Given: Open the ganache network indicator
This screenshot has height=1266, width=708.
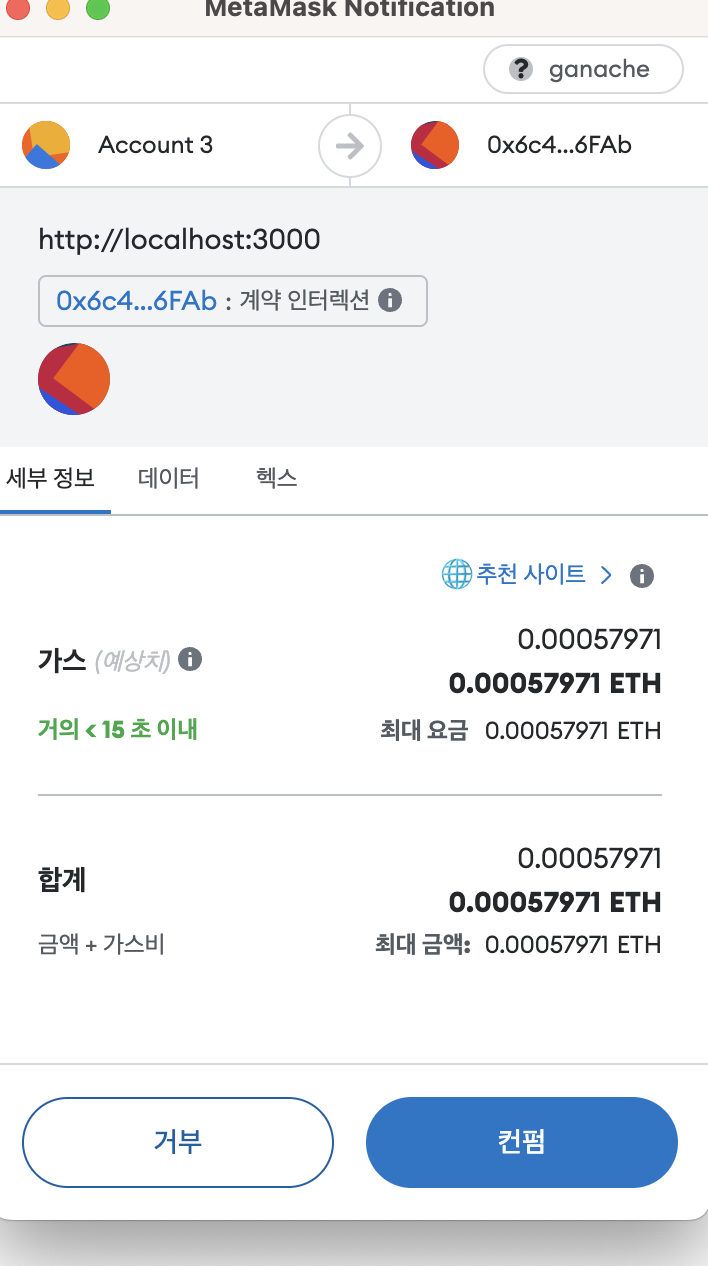Looking at the screenshot, I should pos(583,69).
